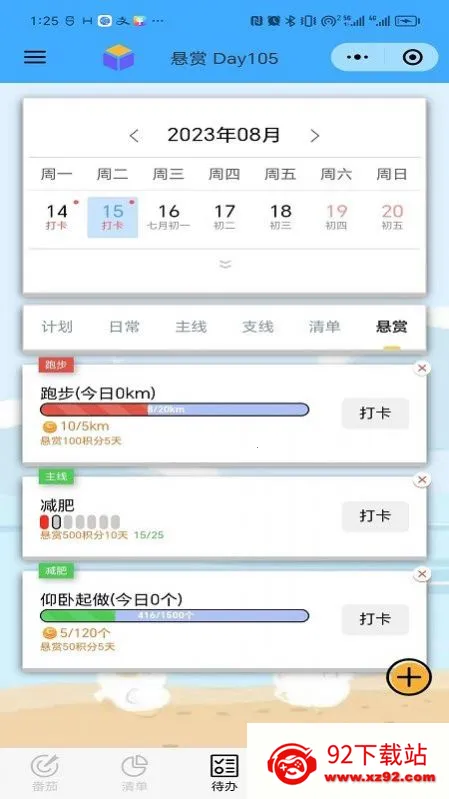Switch to the 清单 top tab
The width and height of the screenshot is (449, 799).
pyautogui.click(x=325, y=327)
